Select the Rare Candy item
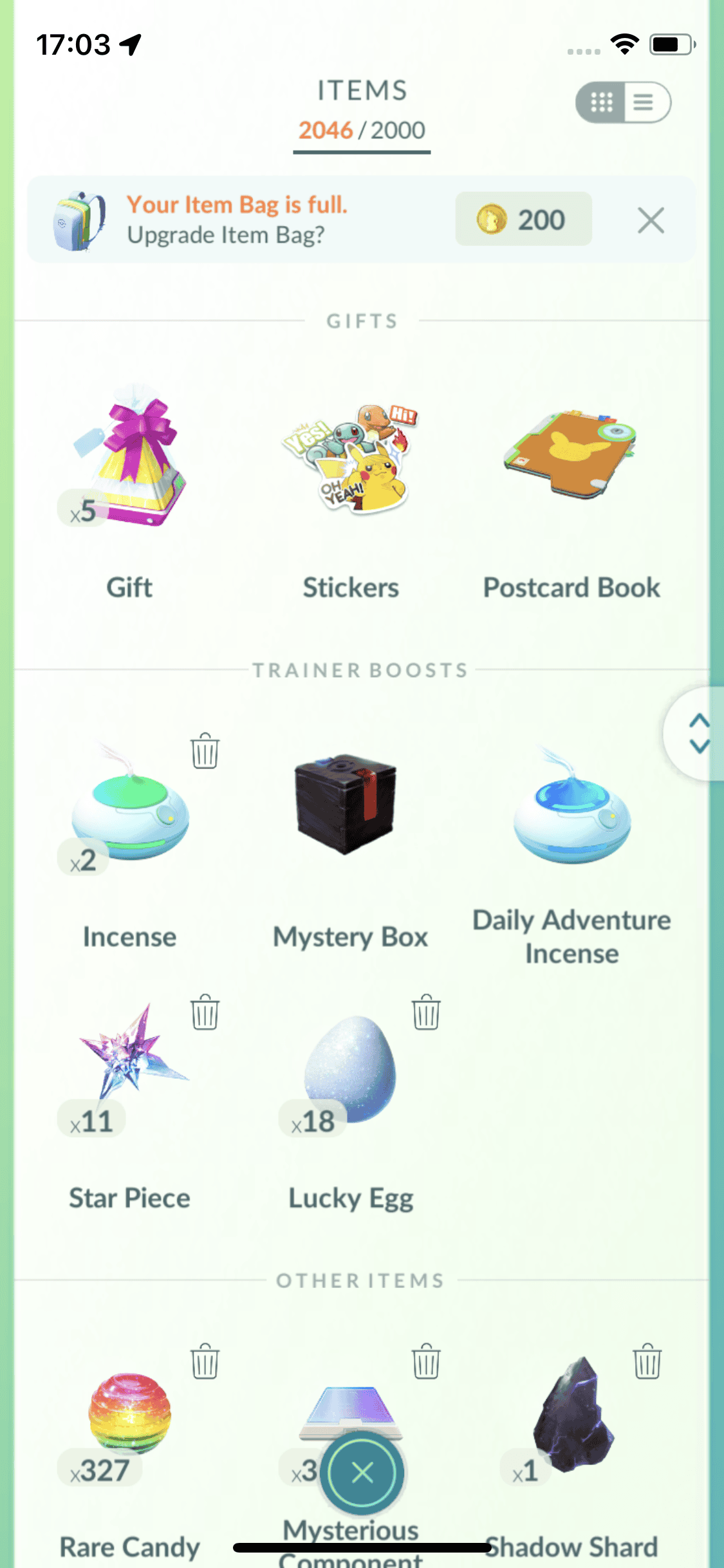The height and width of the screenshot is (1568, 724). [131, 1416]
